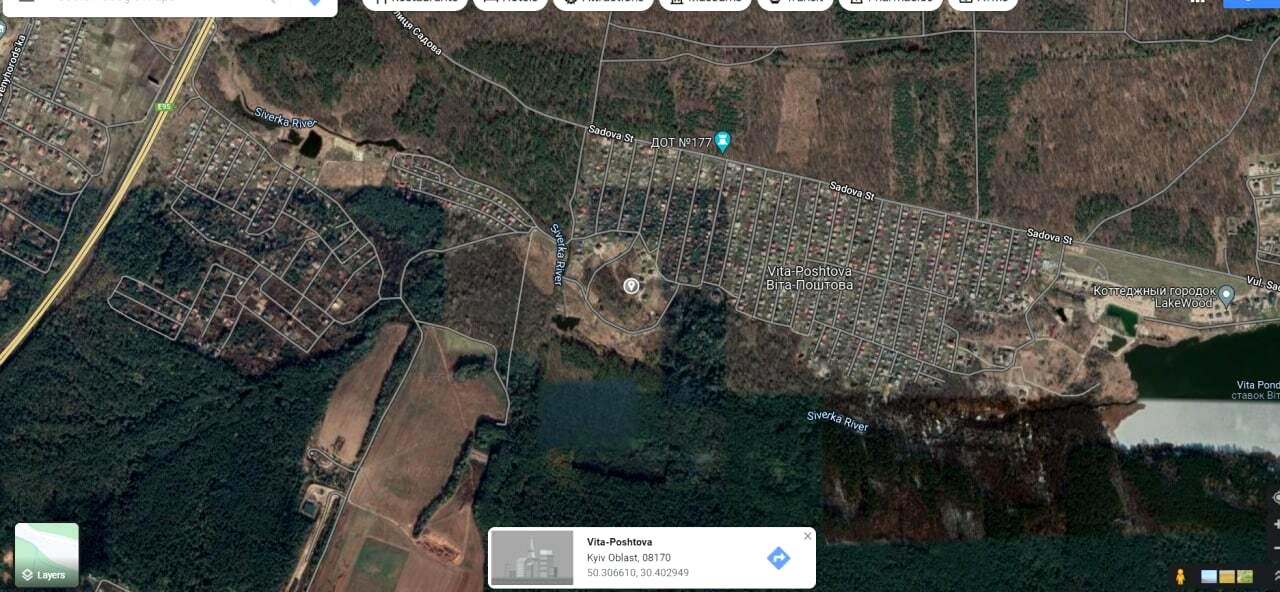The height and width of the screenshot is (592, 1280).
Task: Open the Коттеджный городок LakeWood marker
Action: coord(1227,295)
